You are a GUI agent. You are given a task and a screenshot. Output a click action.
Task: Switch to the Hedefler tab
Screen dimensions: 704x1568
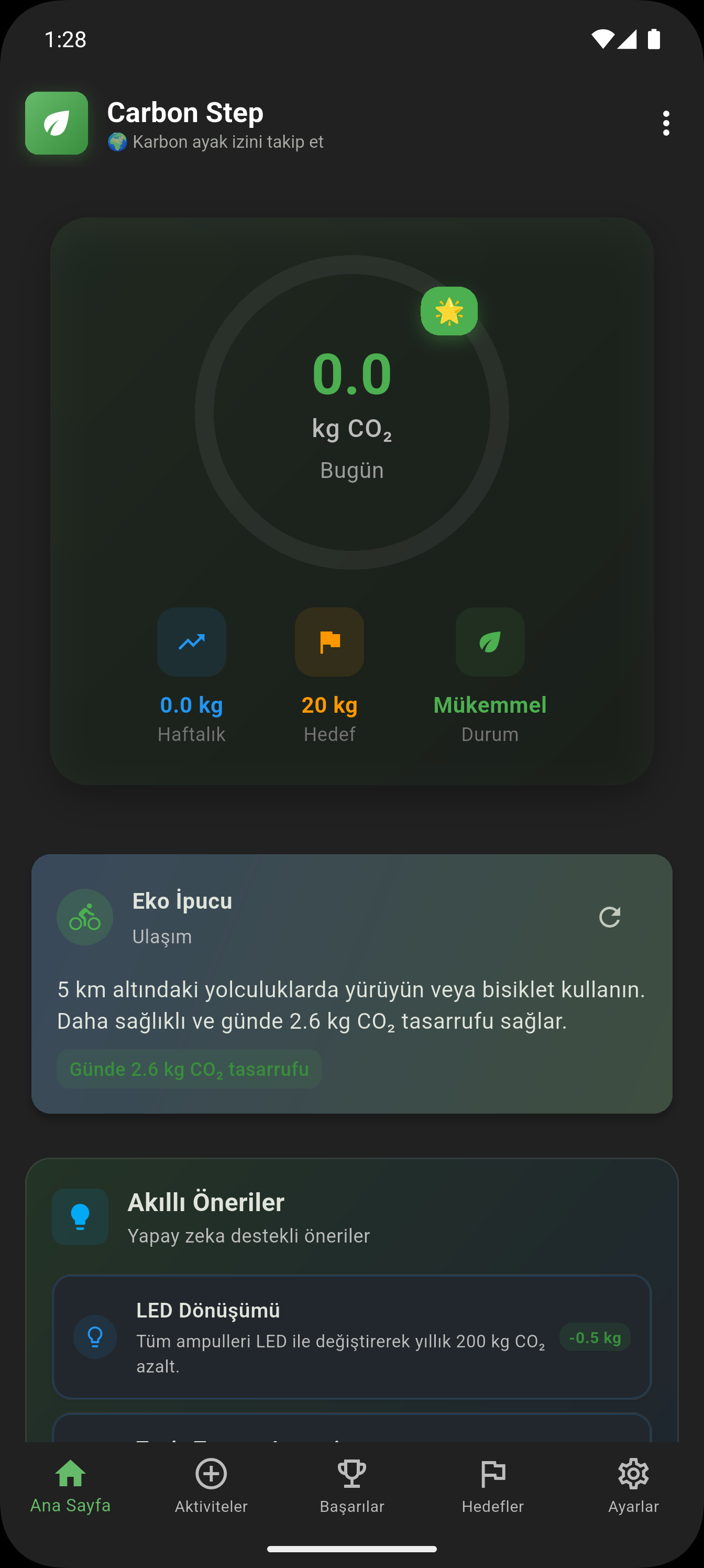[493, 1486]
